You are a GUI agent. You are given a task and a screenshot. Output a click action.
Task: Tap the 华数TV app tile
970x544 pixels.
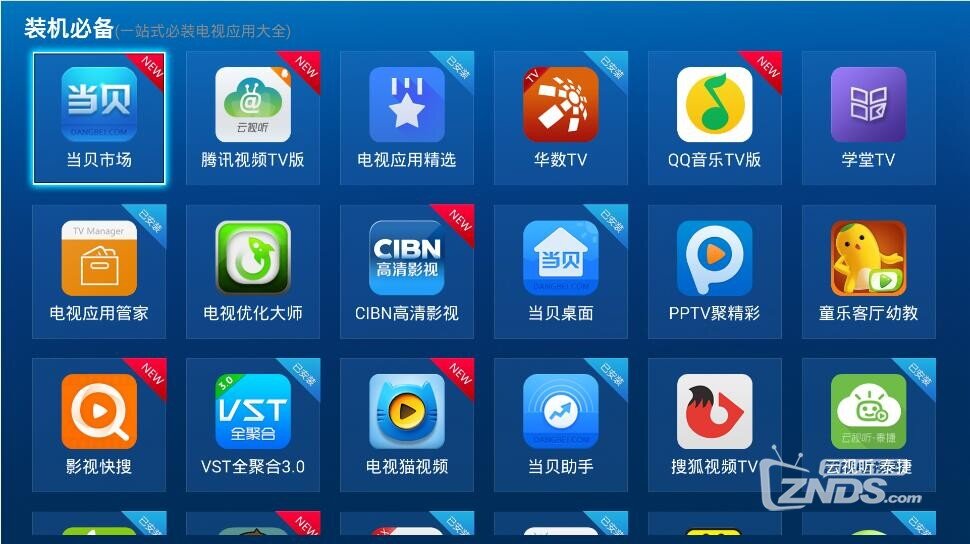click(x=561, y=118)
